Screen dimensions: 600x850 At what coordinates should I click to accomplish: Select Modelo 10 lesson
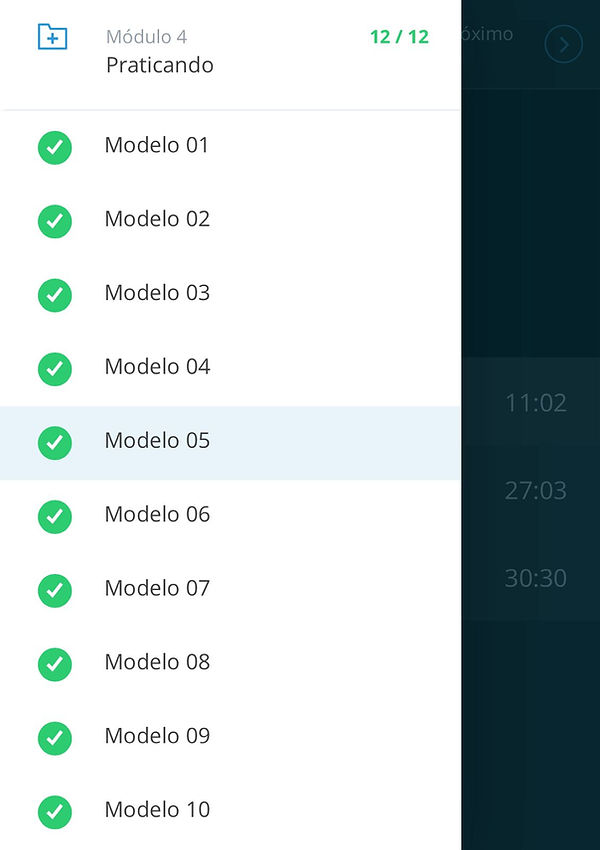click(x=157, y=811)
